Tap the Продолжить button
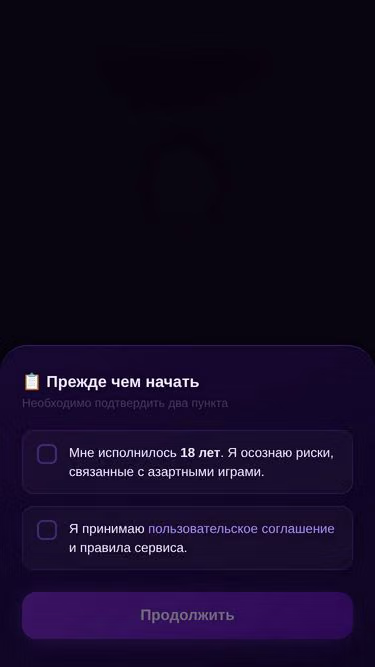 point(188,615)
